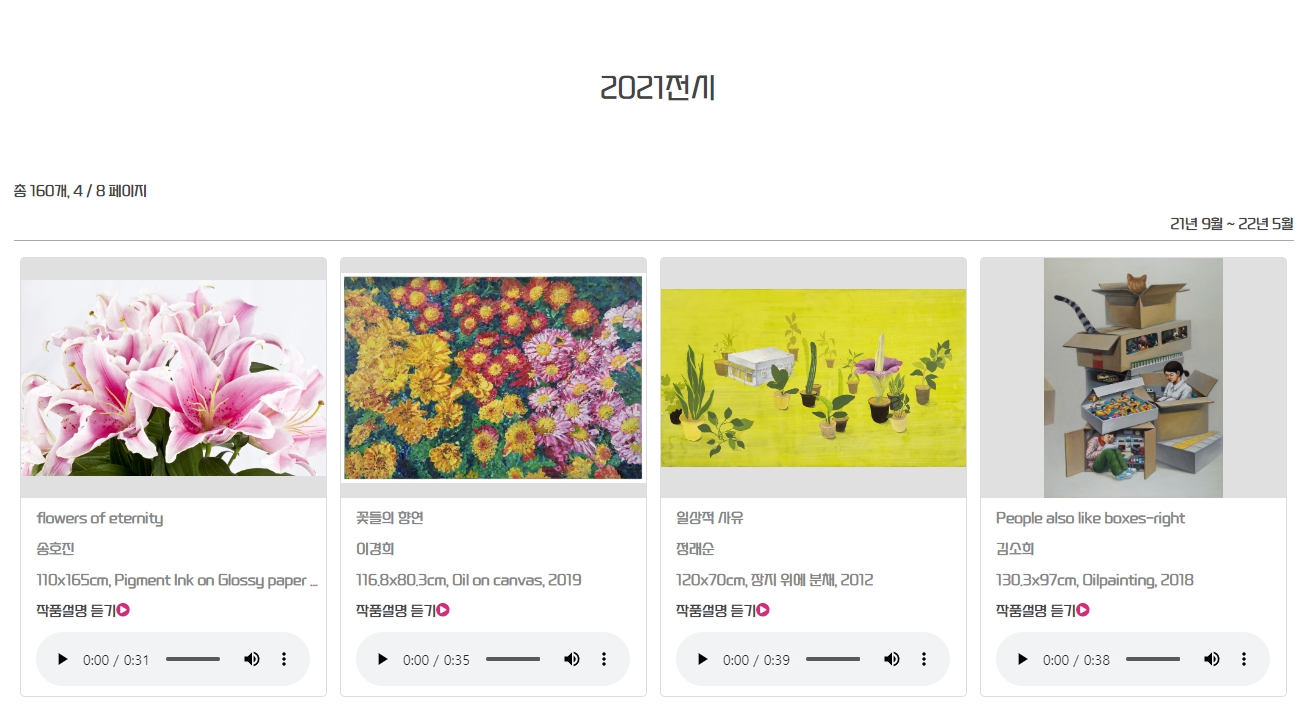Viewport: 1311px width, 707px height.
Task: Start the 0:39 audio description for 일상적 사유
Action: tap(703, 659)
